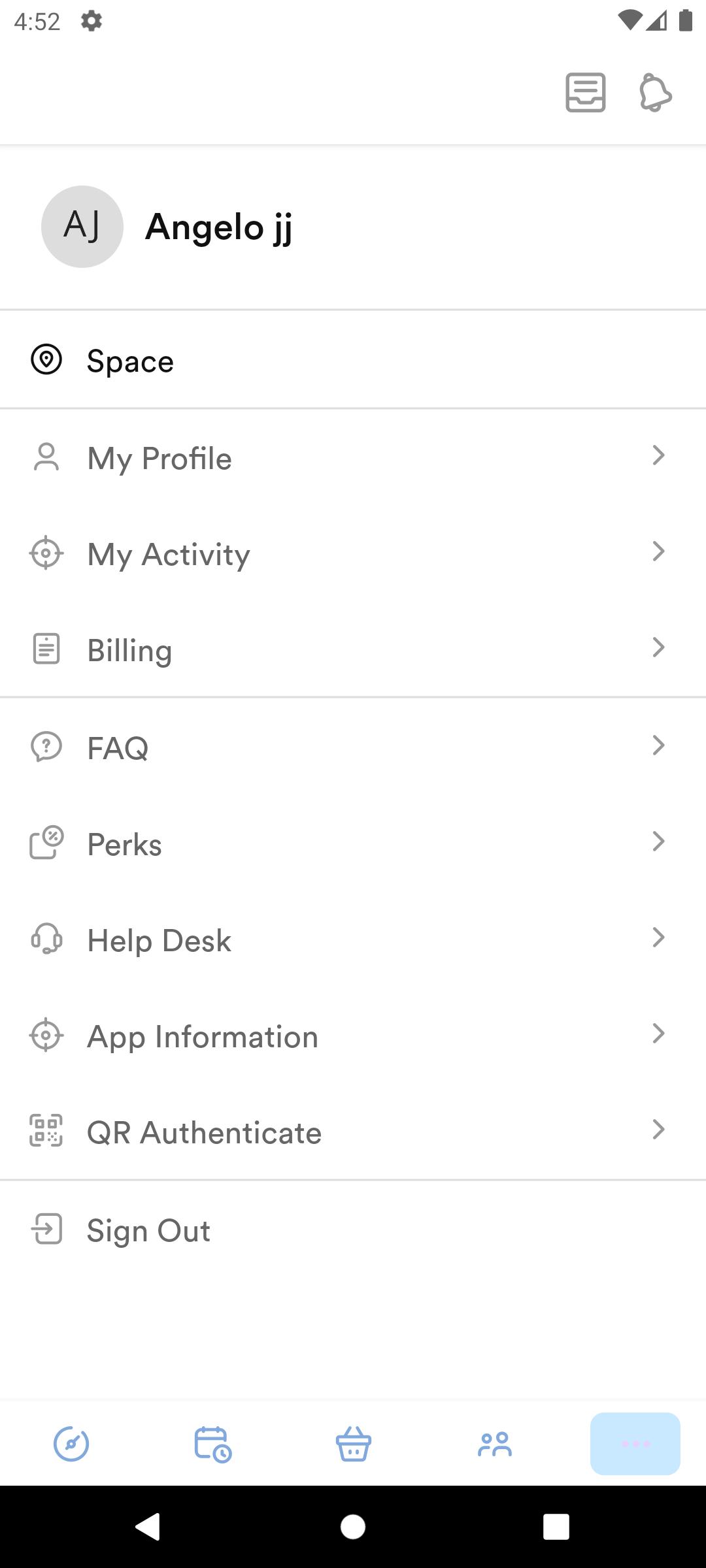Open the Billing section
Image resolution: width=706 pixels, height=1568 pixels.
(353, 649)
